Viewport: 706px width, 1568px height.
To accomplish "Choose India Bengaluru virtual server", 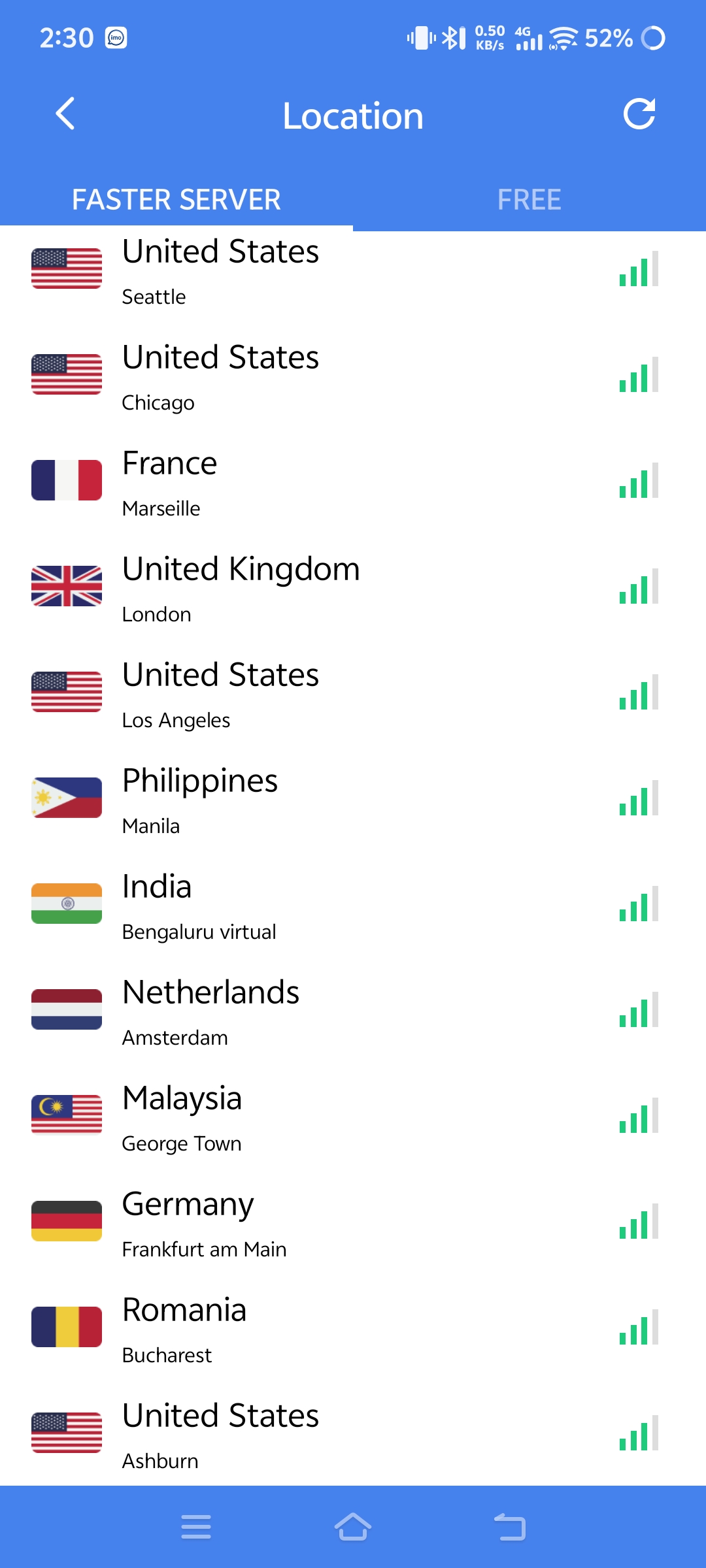I will (353, 906).
